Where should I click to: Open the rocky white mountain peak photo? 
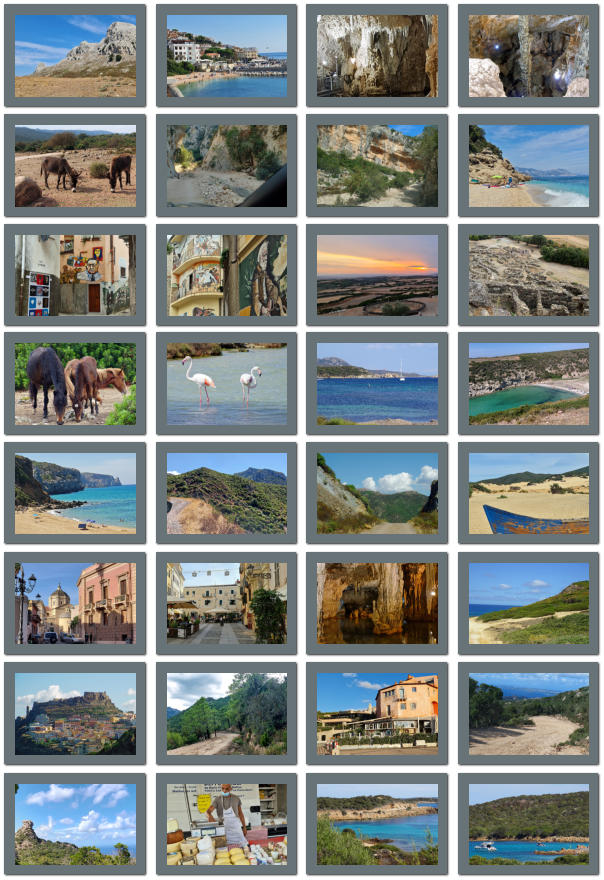click(75, 56)
